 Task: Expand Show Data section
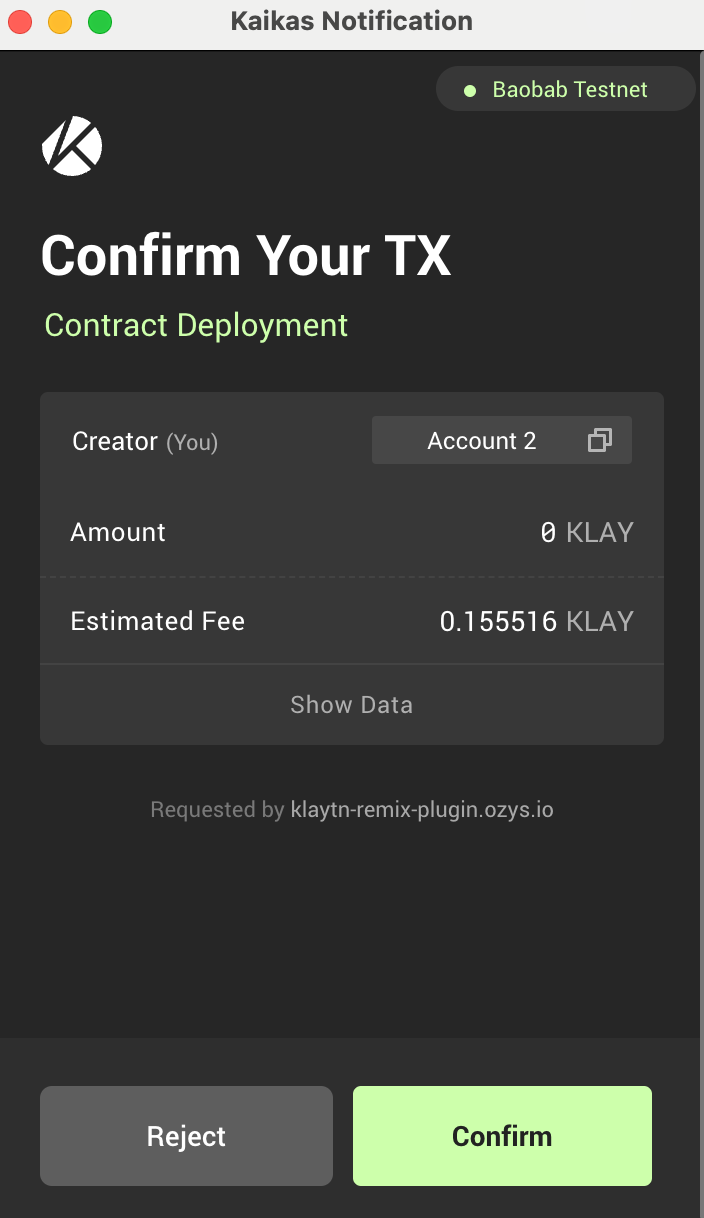tap(351, 705)
